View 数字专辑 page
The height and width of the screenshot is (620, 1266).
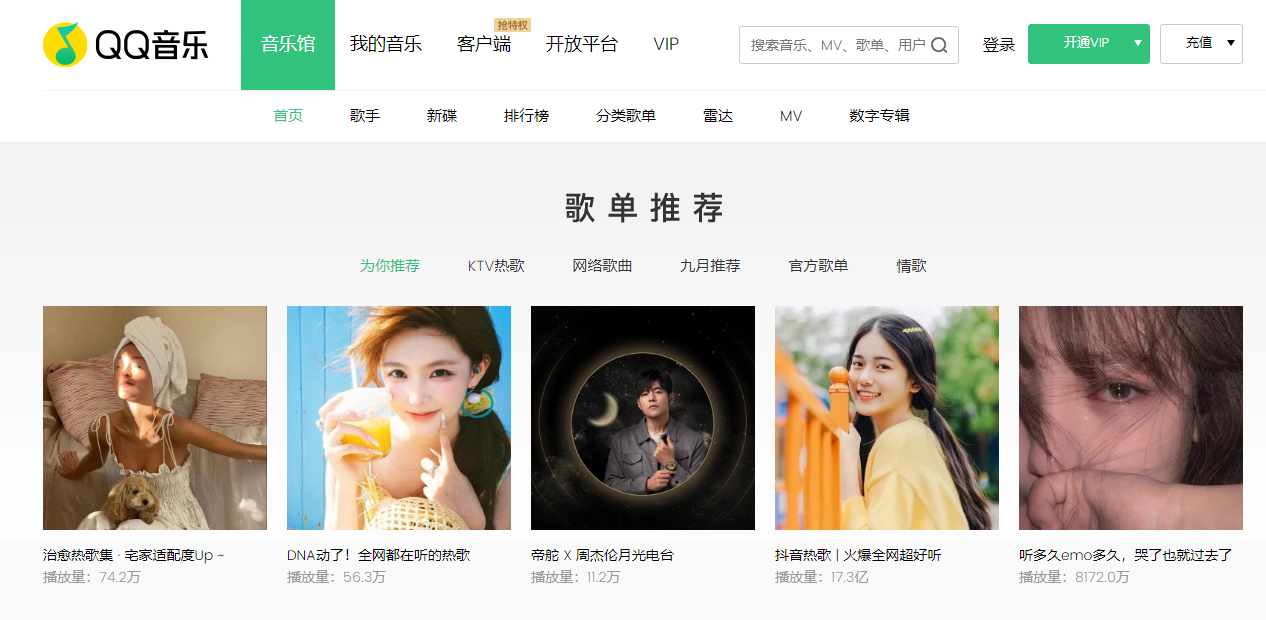(879, 116)
